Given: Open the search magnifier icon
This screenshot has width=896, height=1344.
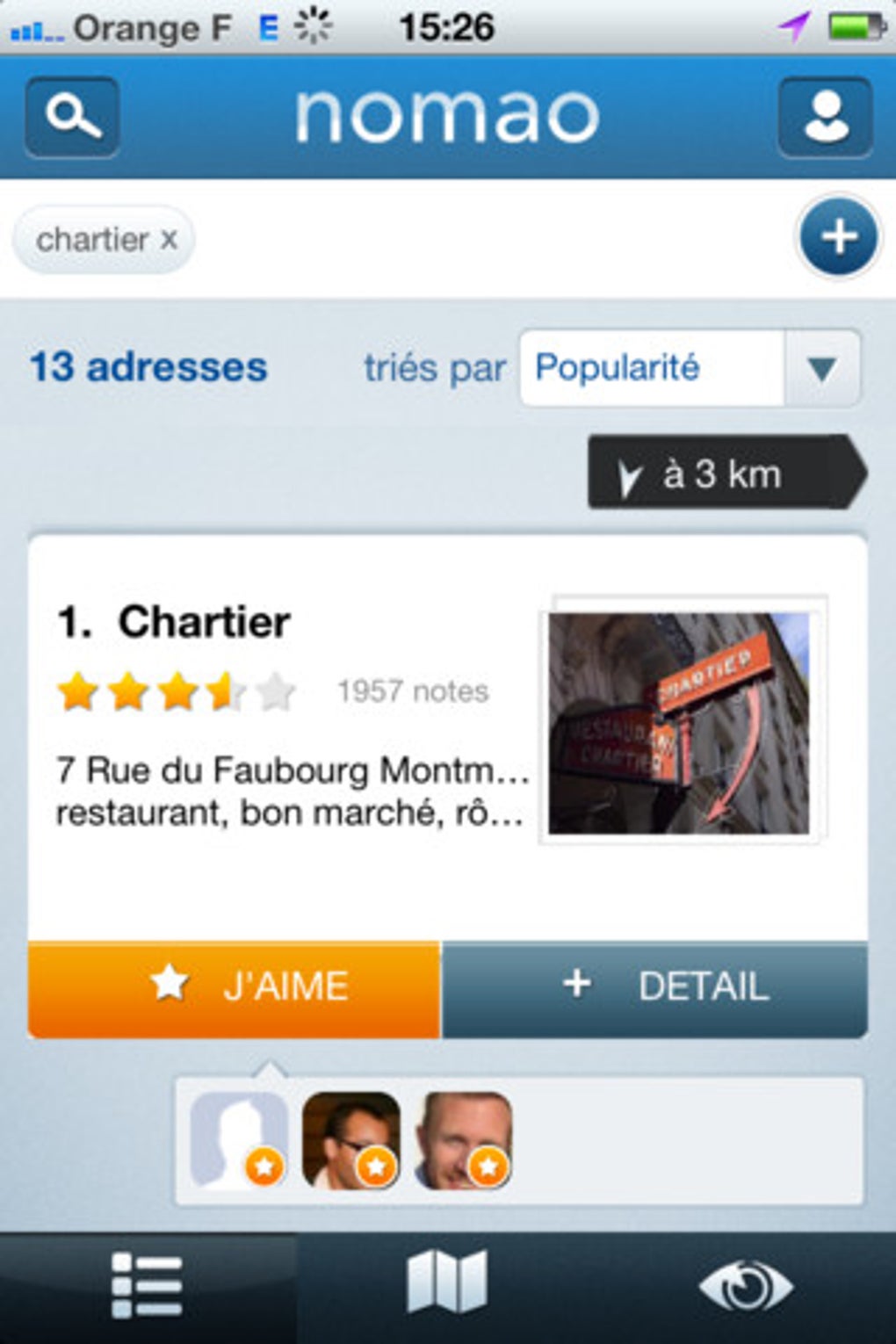Looking at the screenshot, I should pos(73,117).
